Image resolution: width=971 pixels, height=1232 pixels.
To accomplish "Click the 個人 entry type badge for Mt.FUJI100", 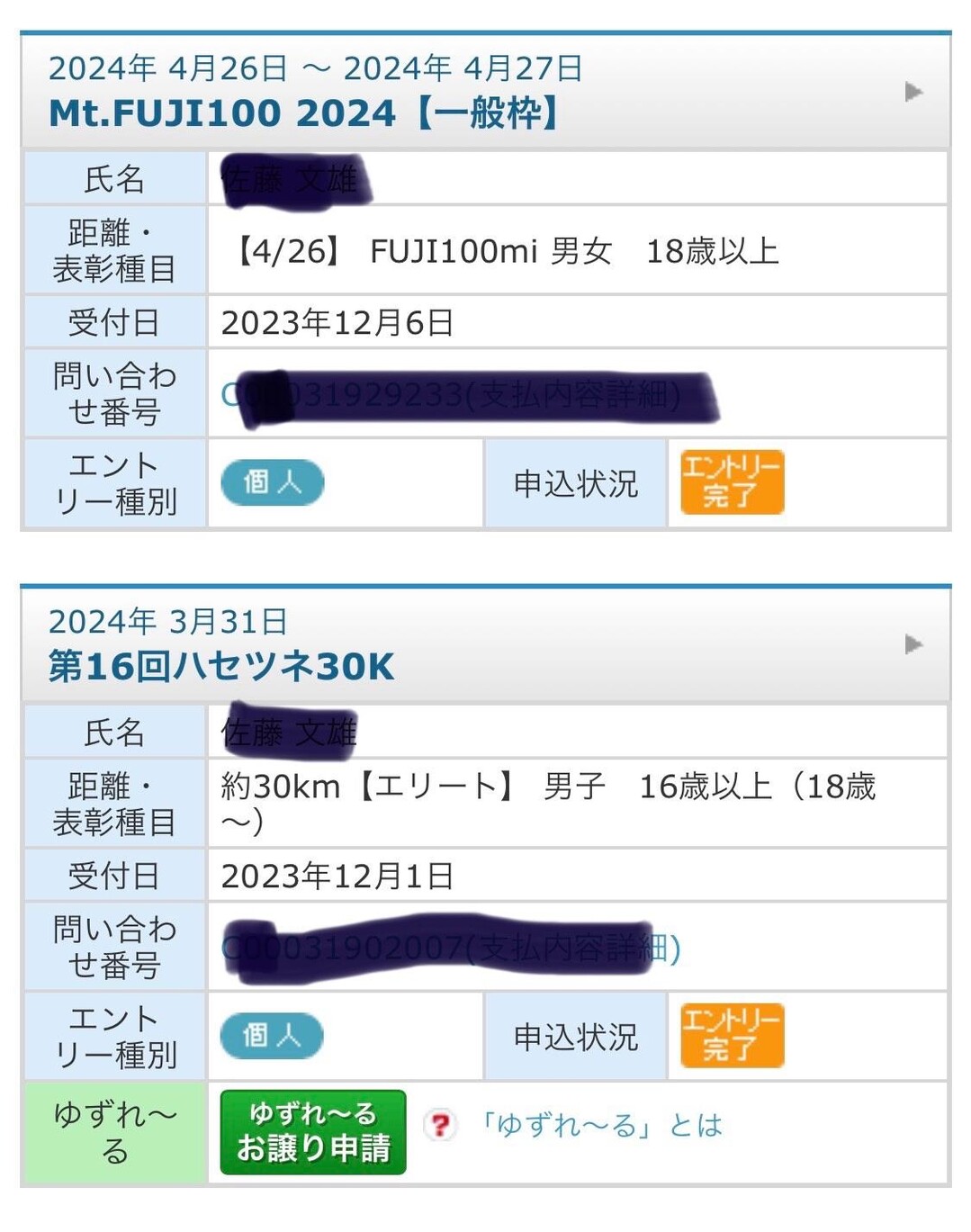I will click(x=272, y=482).
